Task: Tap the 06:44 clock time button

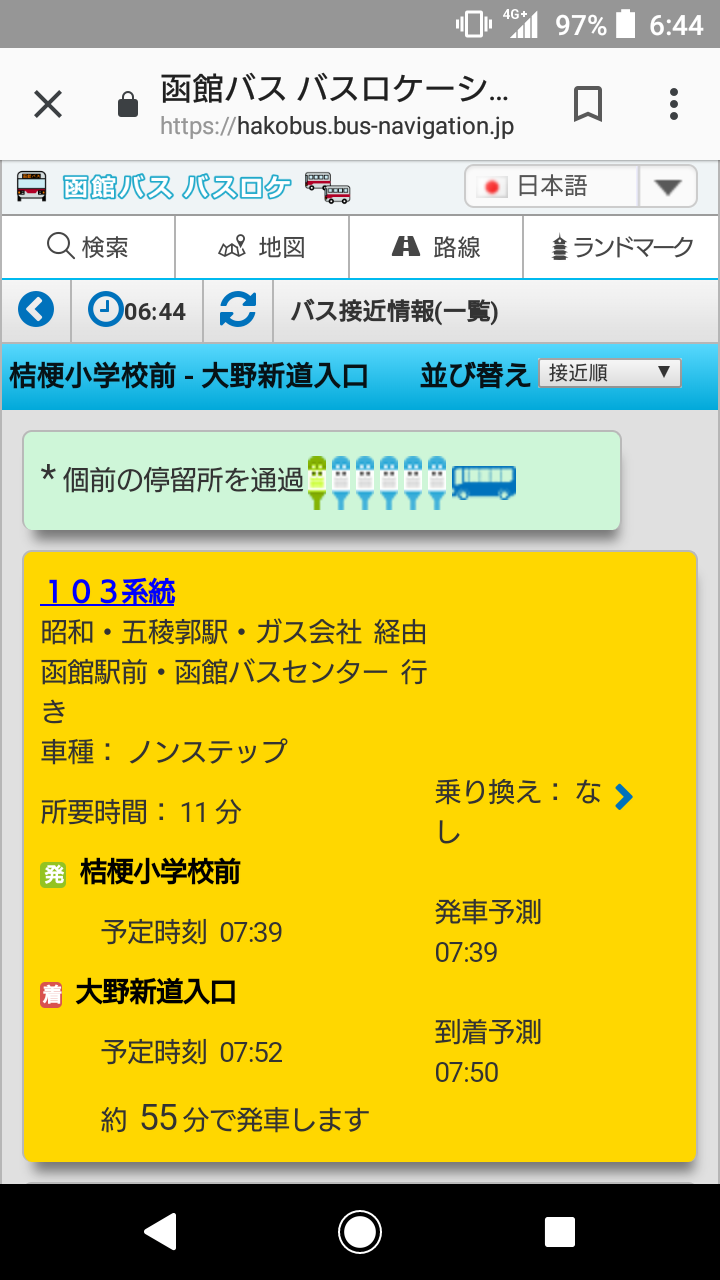Action: click(137, 311)
